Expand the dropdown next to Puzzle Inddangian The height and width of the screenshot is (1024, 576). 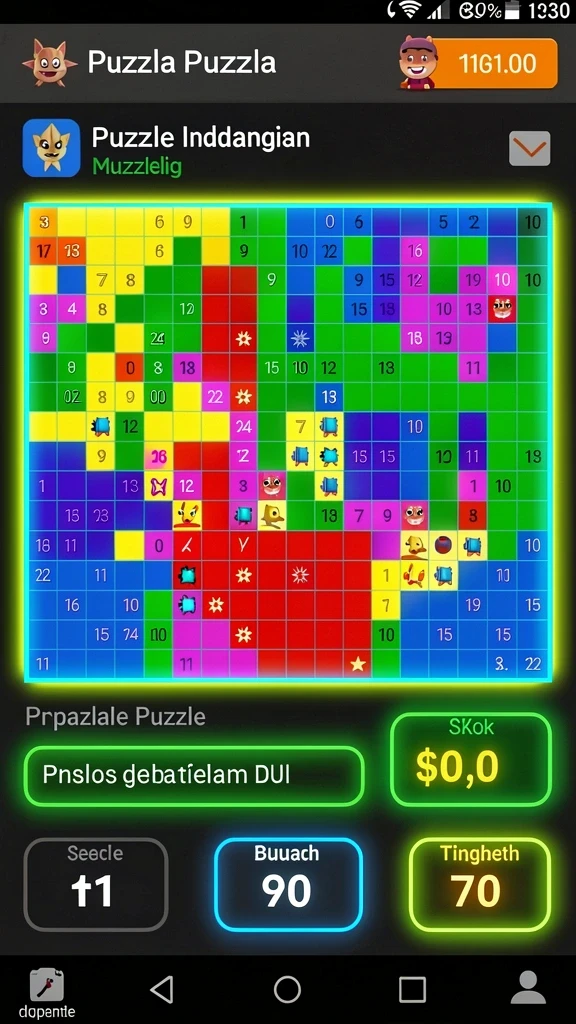(530, 148)
